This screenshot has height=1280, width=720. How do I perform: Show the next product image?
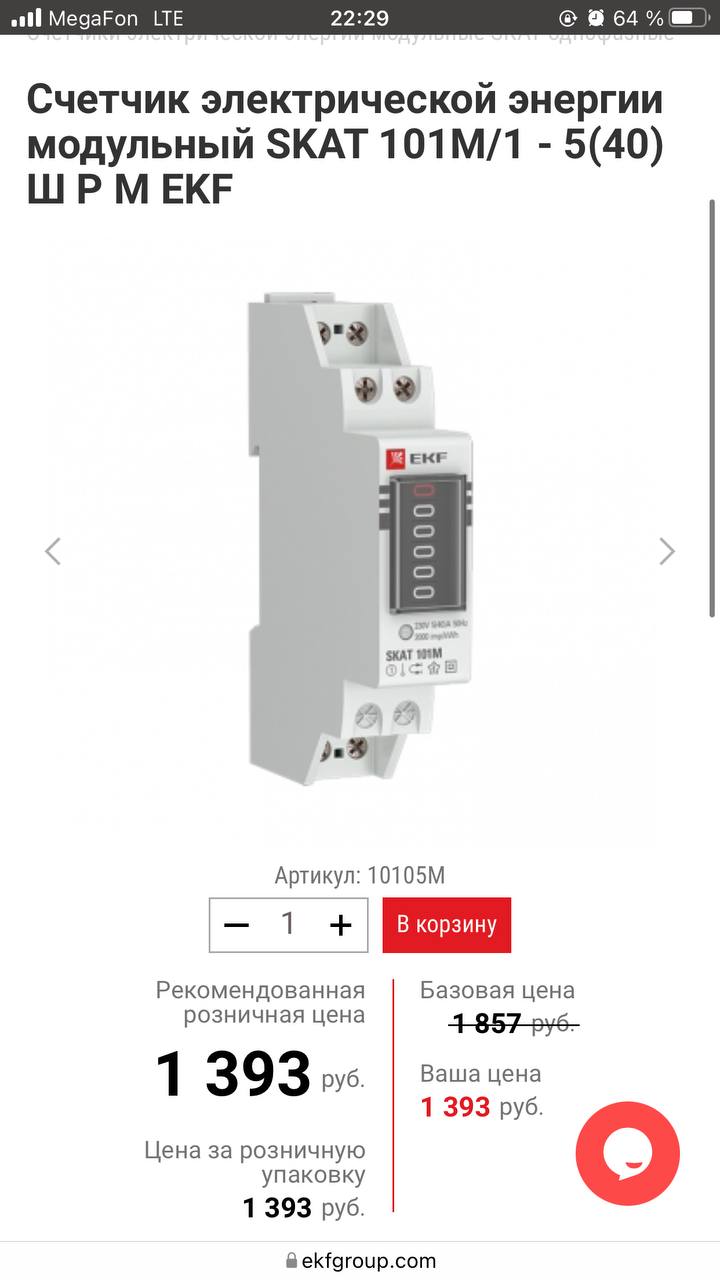667,551
